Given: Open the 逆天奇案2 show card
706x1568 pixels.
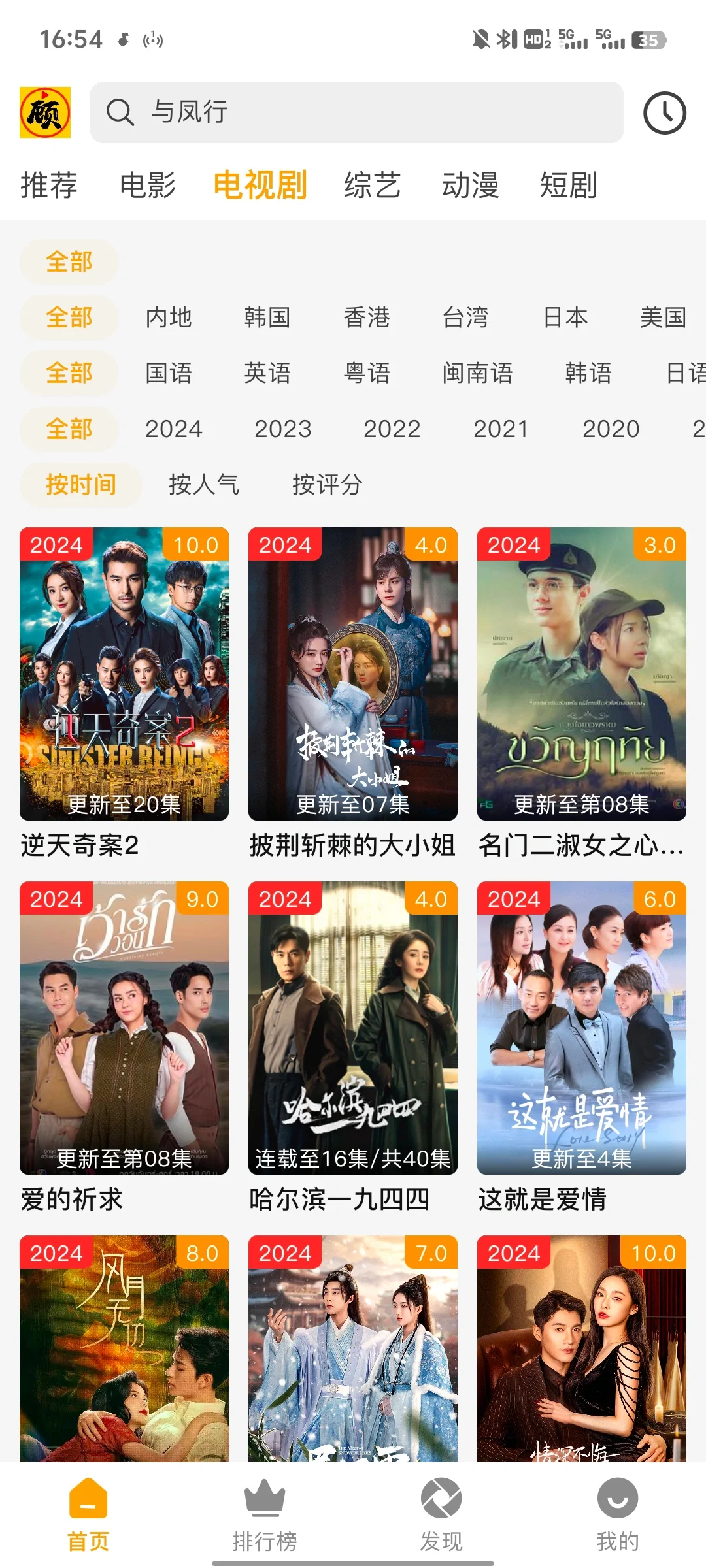Looking at the screenshot, I should 124,674.
